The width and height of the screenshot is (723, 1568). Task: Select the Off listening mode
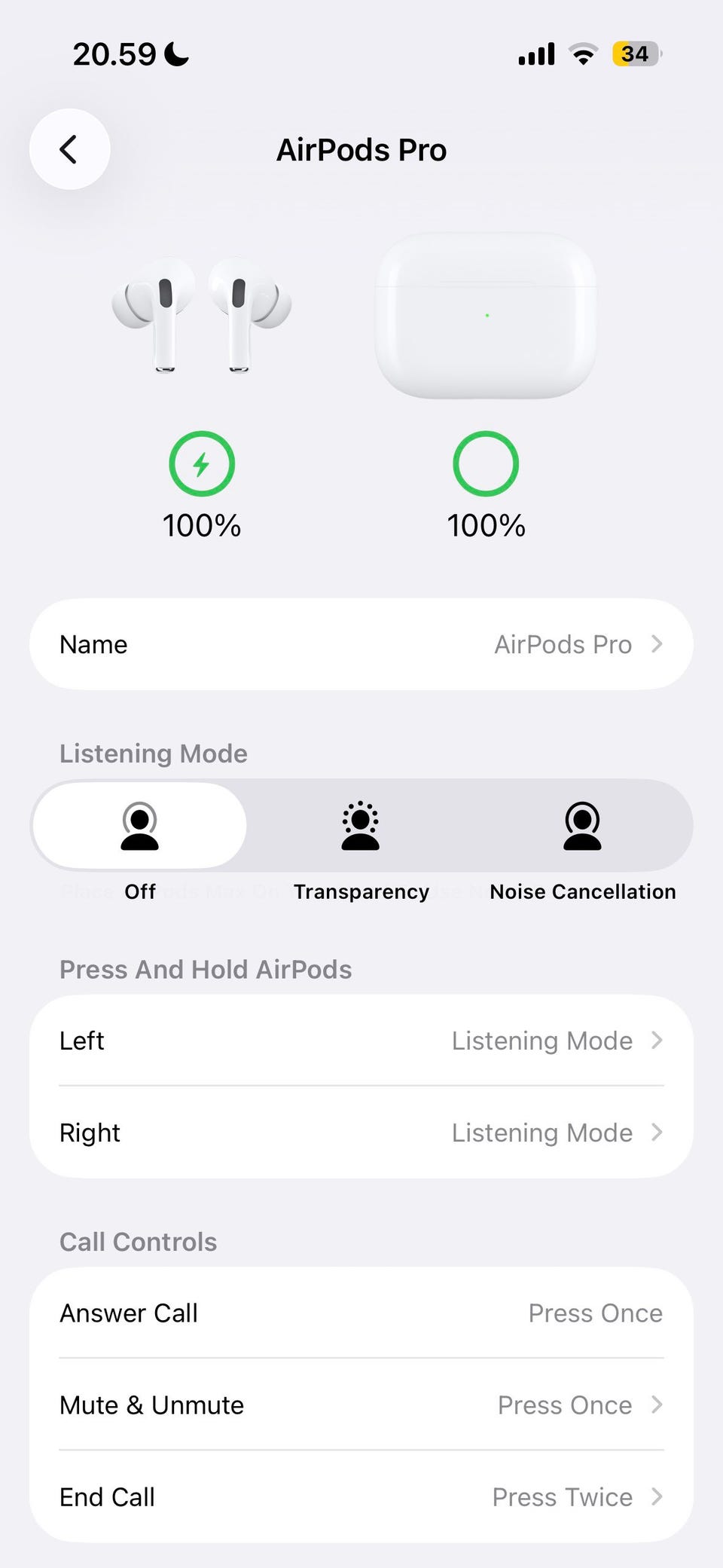point(140,826)
